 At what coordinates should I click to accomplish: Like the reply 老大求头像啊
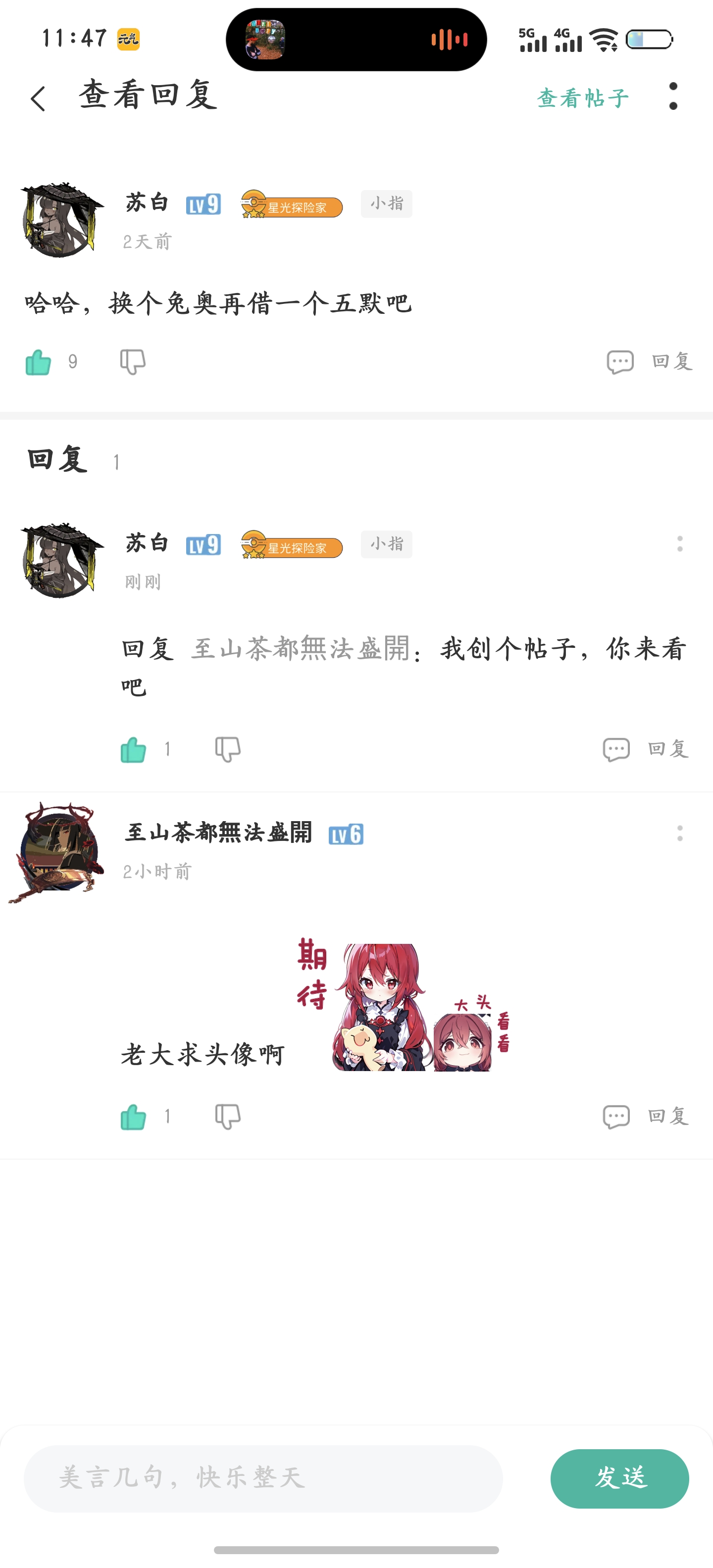(x=133, y=1117)
